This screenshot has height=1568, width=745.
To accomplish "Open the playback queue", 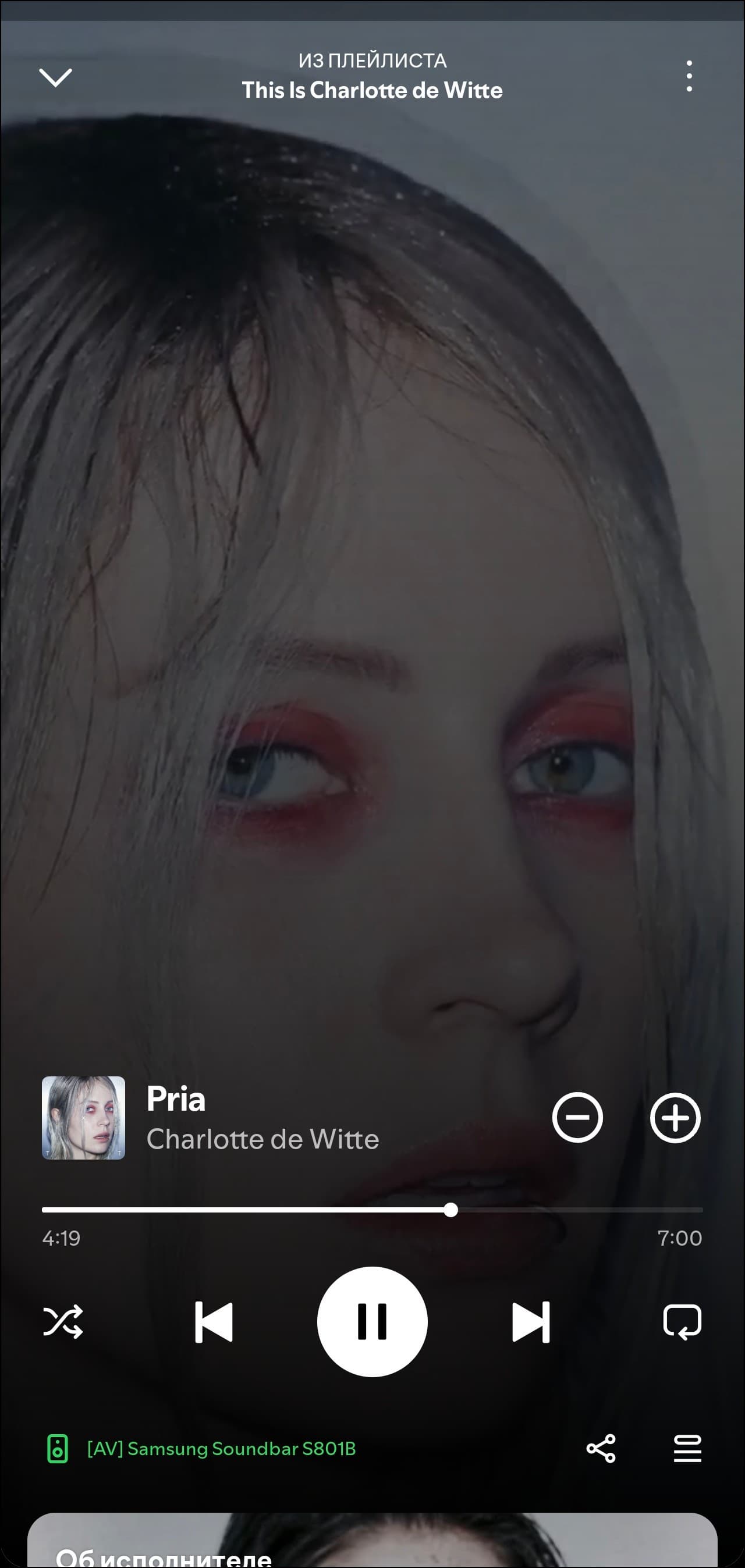I will point(687,1449).
